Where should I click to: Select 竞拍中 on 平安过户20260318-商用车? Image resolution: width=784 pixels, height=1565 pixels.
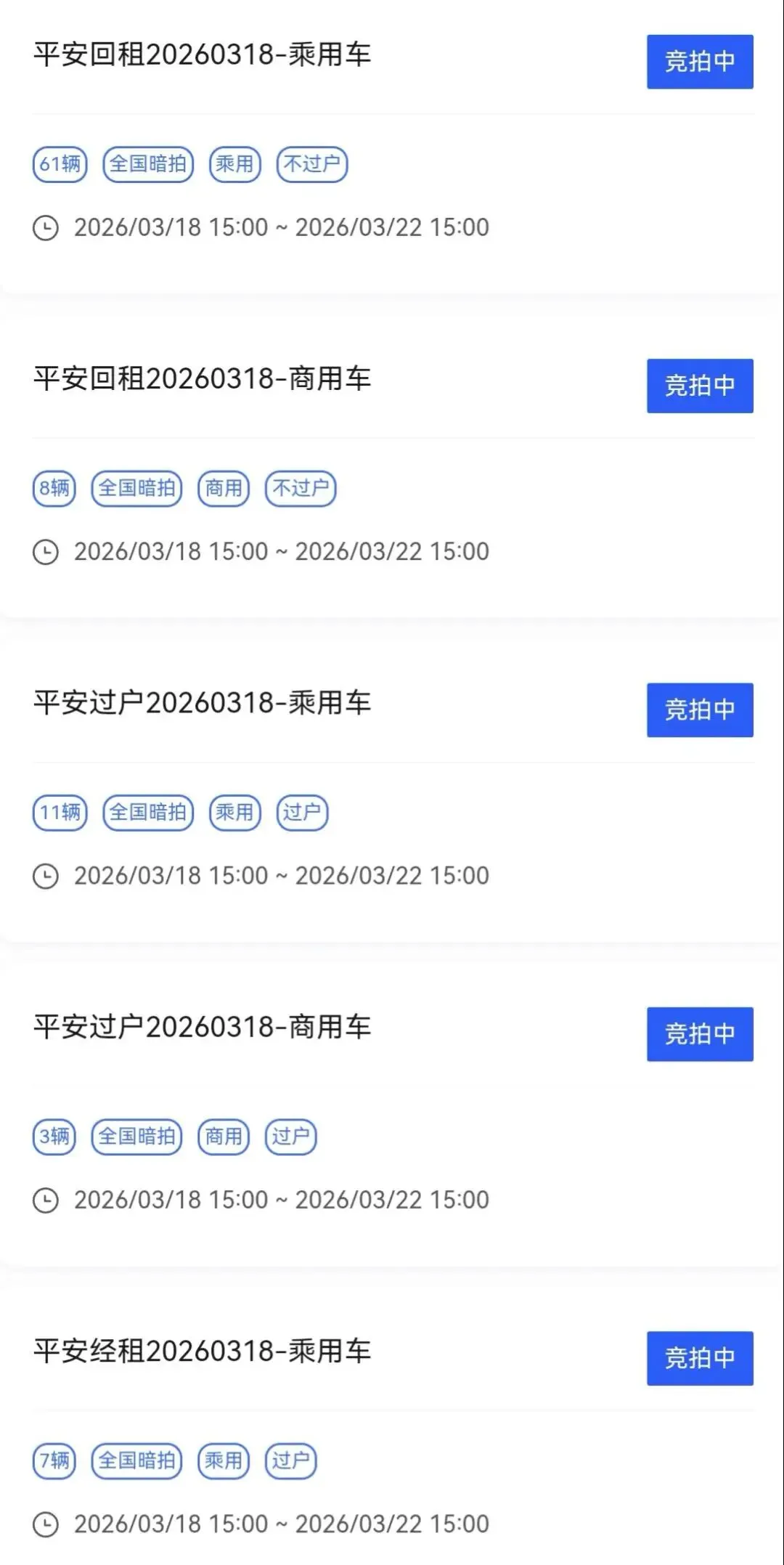pos(699,1033)
